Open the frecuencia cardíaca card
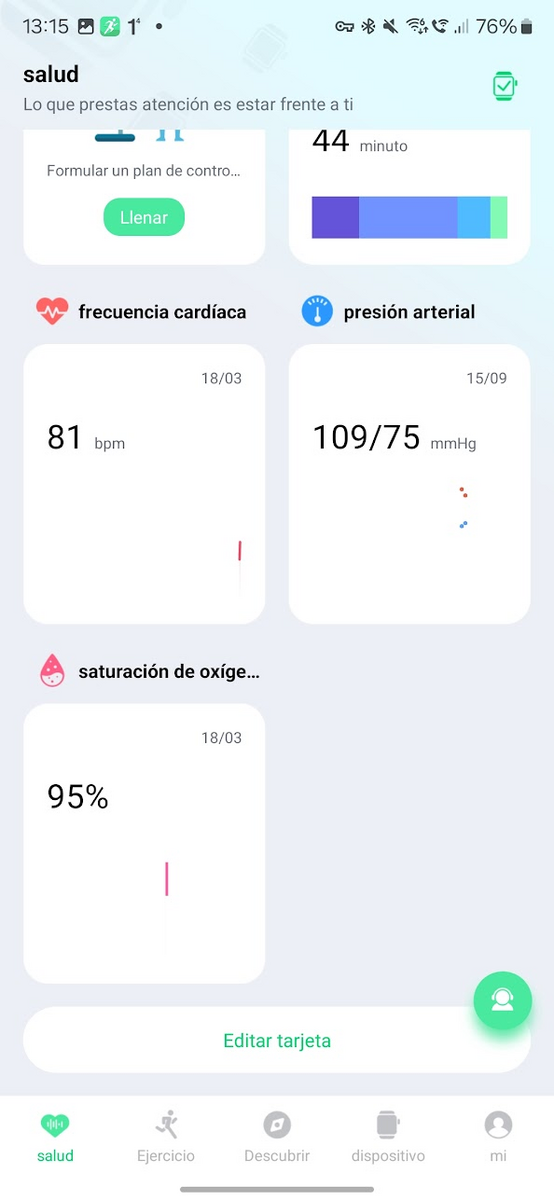 144,484
